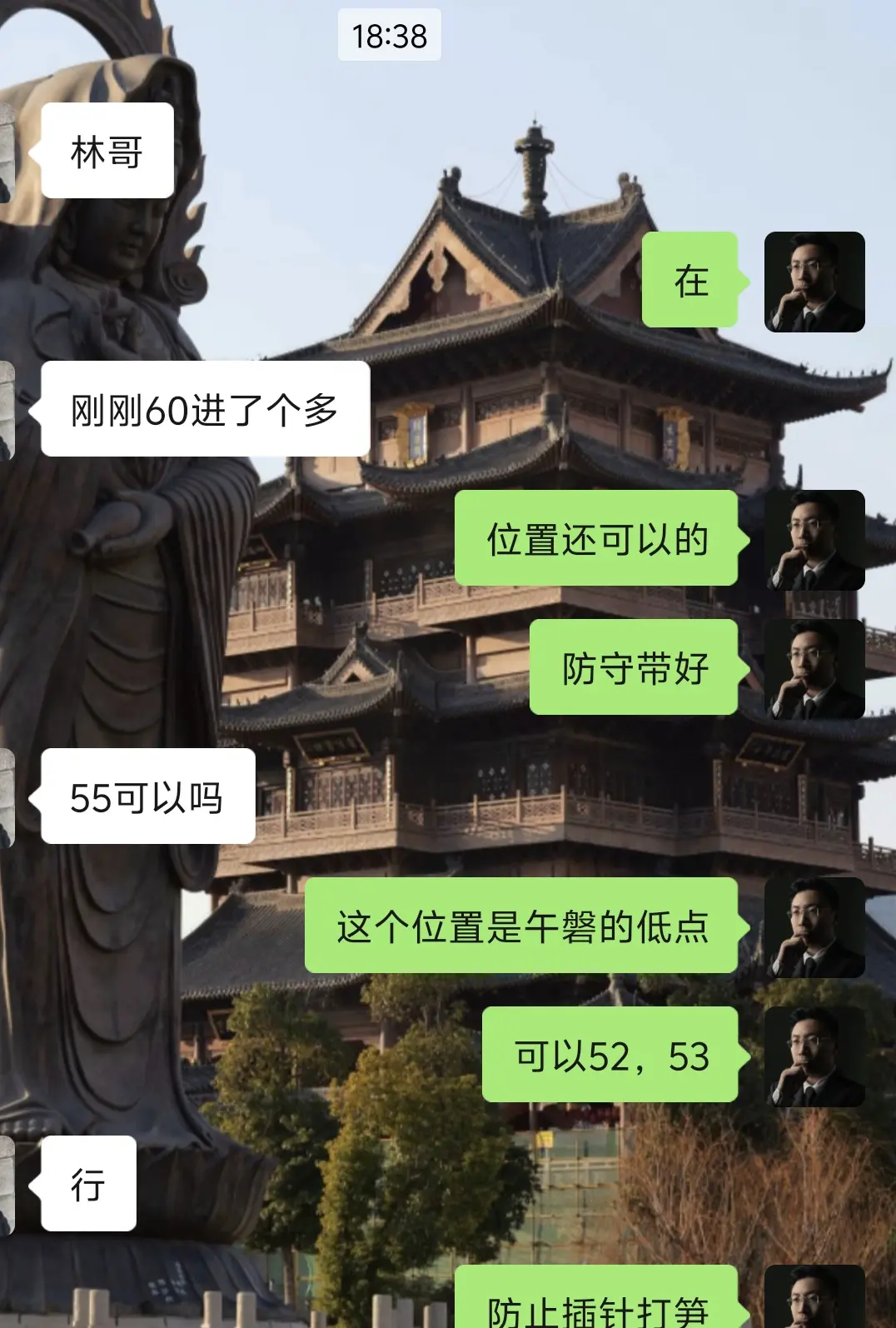Select the message bubble saying "林哥"
Viewport: 896px width, 1328px height.
[104, 148]
